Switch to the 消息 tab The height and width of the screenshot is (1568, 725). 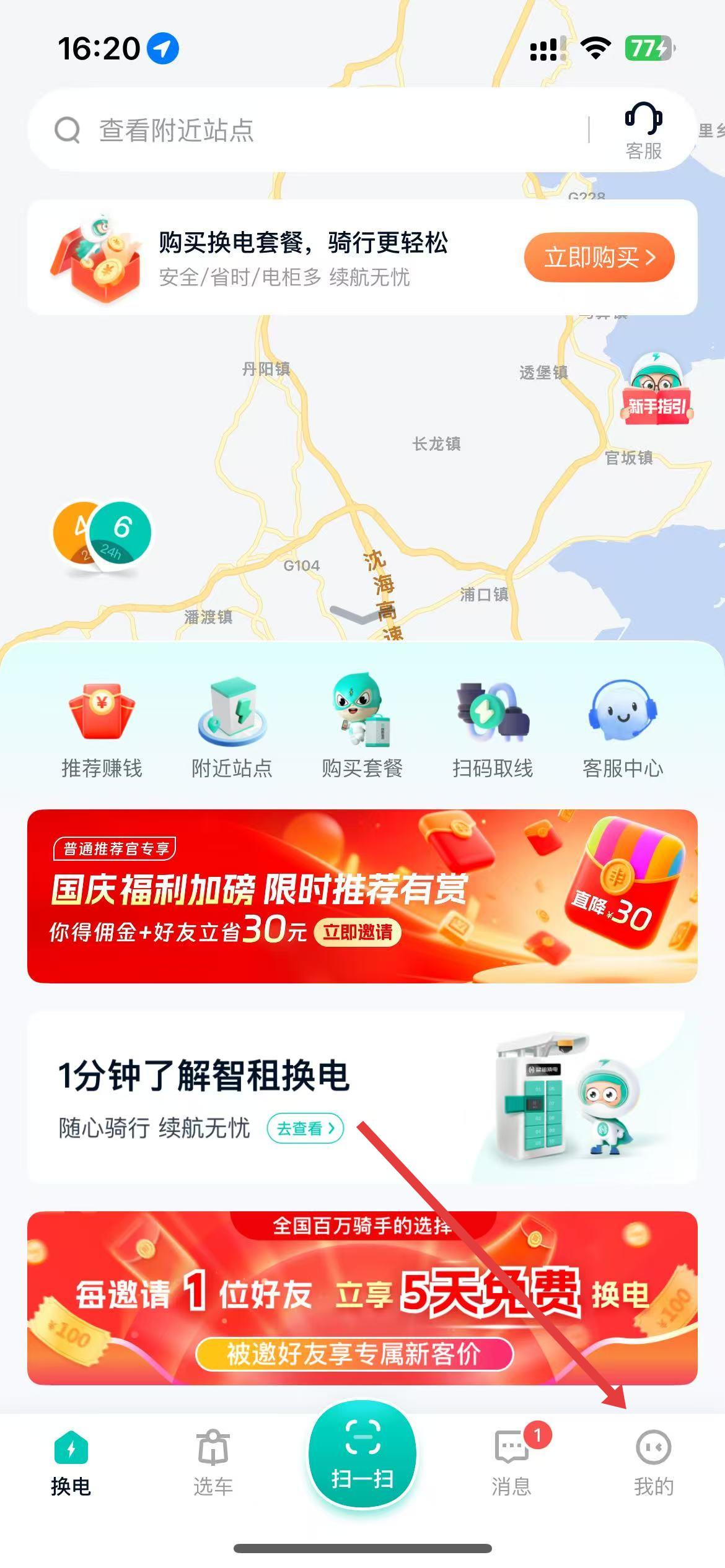coord(511,1463)
